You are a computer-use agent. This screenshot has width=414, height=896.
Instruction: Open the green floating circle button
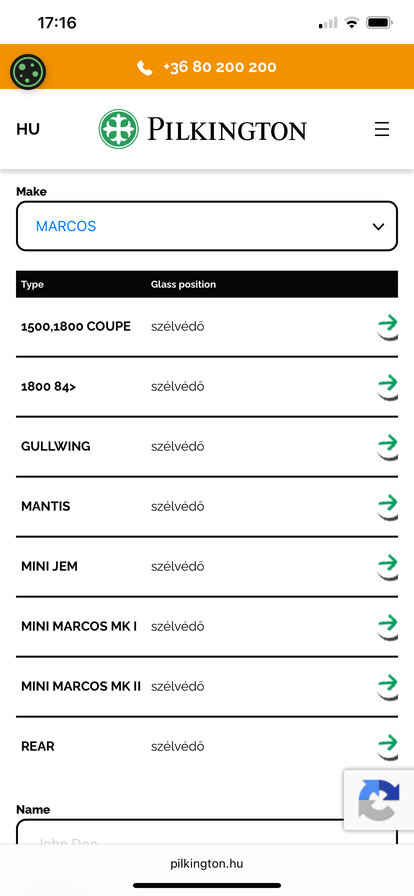click(28, 72)
